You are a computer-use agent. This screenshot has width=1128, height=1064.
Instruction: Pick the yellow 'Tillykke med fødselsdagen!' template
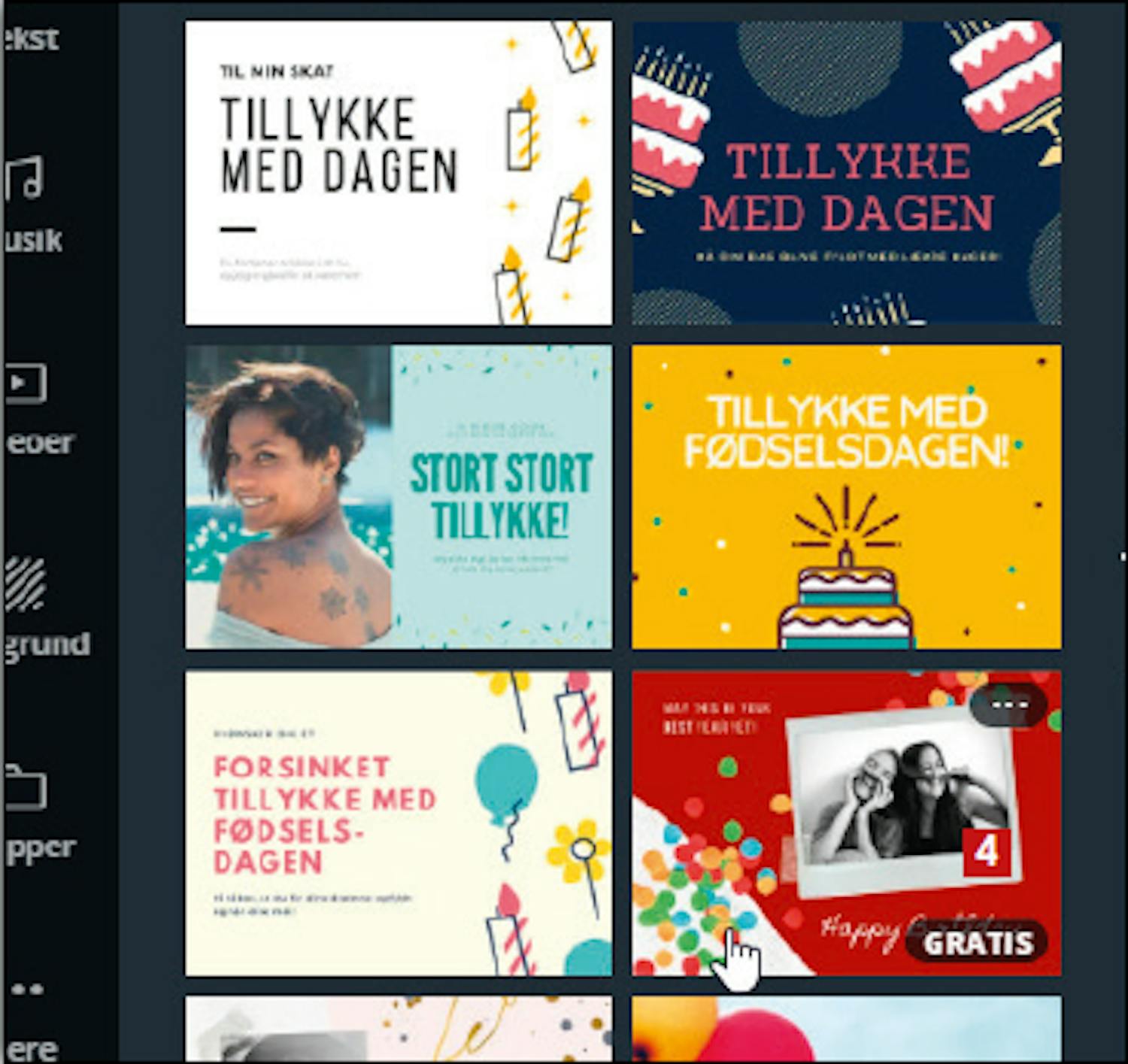[x=846, y=496]
